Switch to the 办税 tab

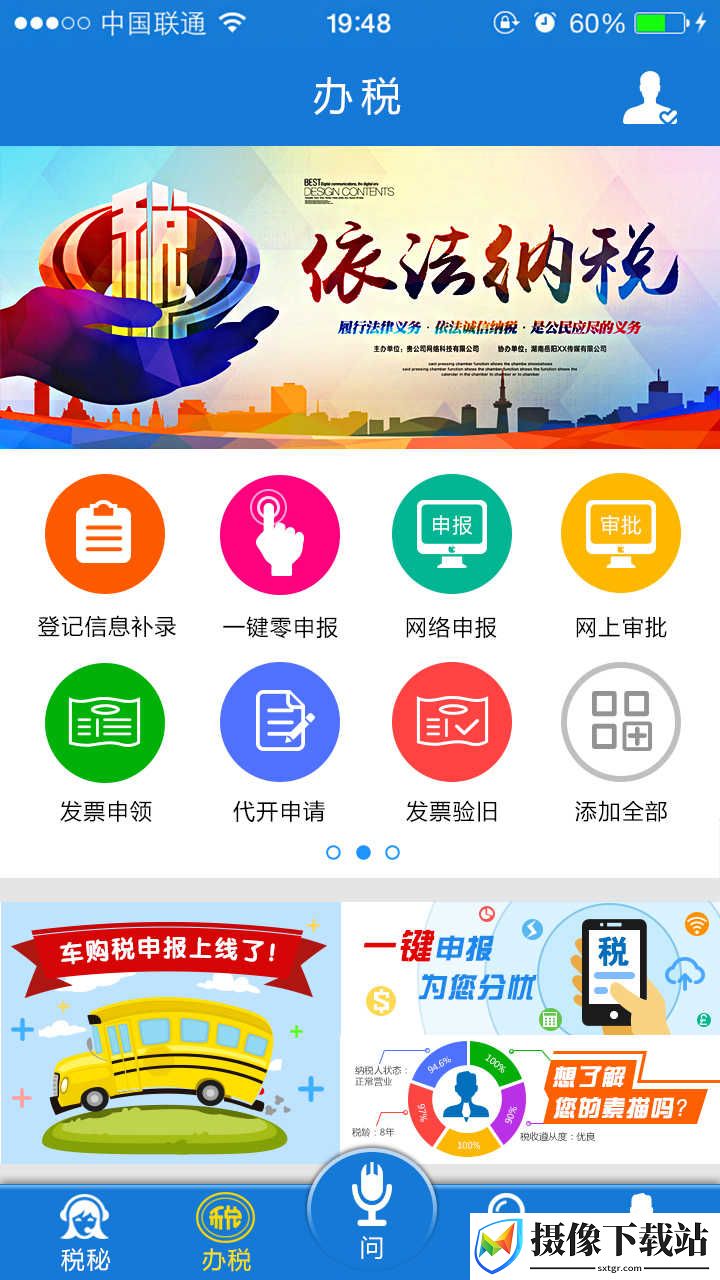[x=226, y=1234]
